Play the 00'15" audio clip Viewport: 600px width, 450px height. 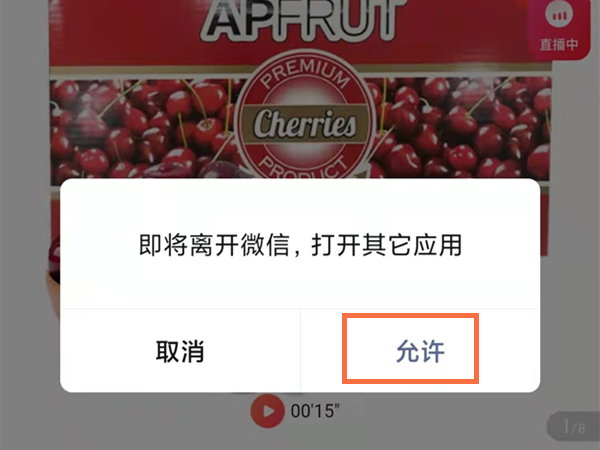pos(267,410)
